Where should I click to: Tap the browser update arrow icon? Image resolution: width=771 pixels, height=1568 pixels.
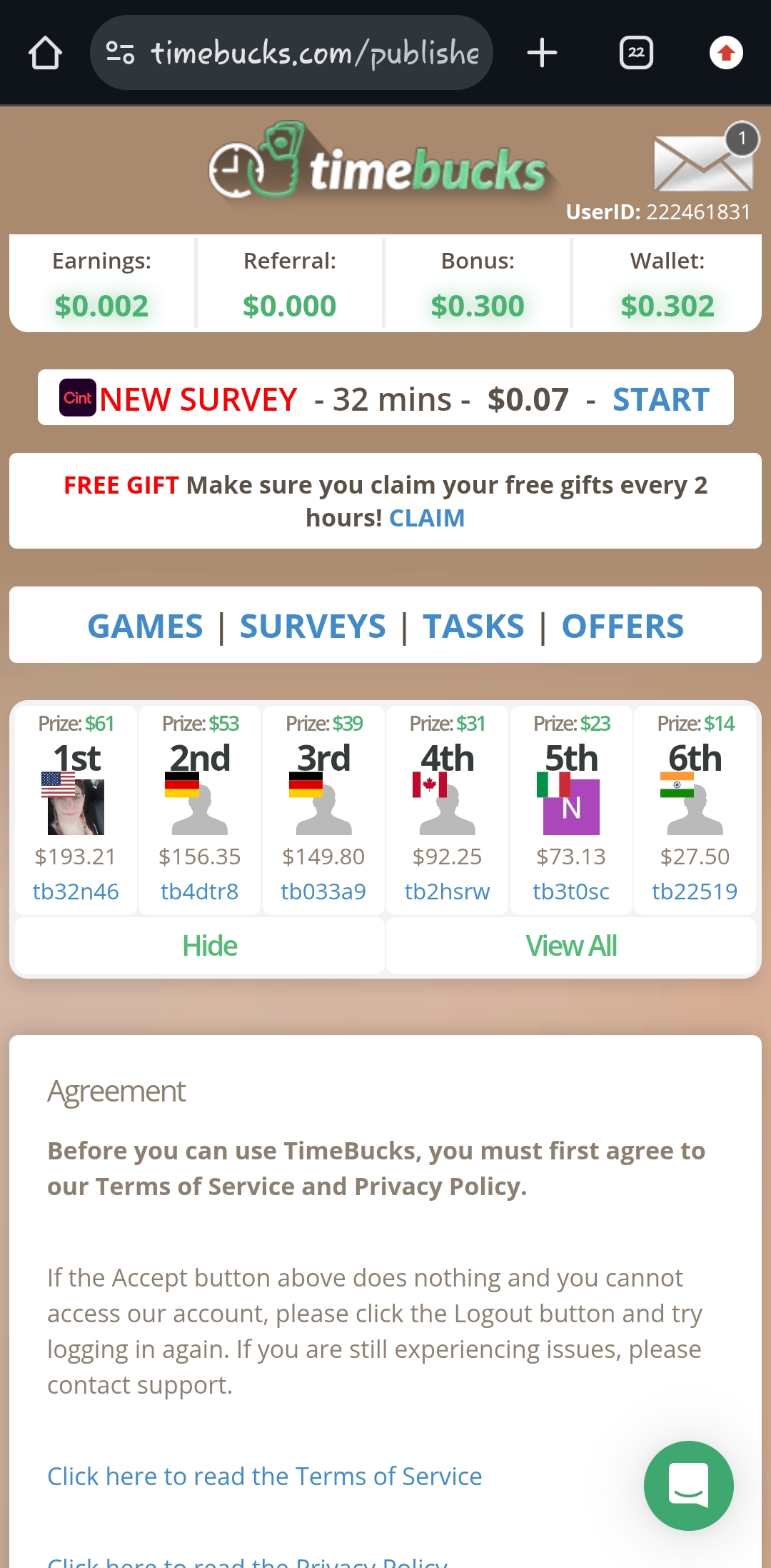(726, 53)
